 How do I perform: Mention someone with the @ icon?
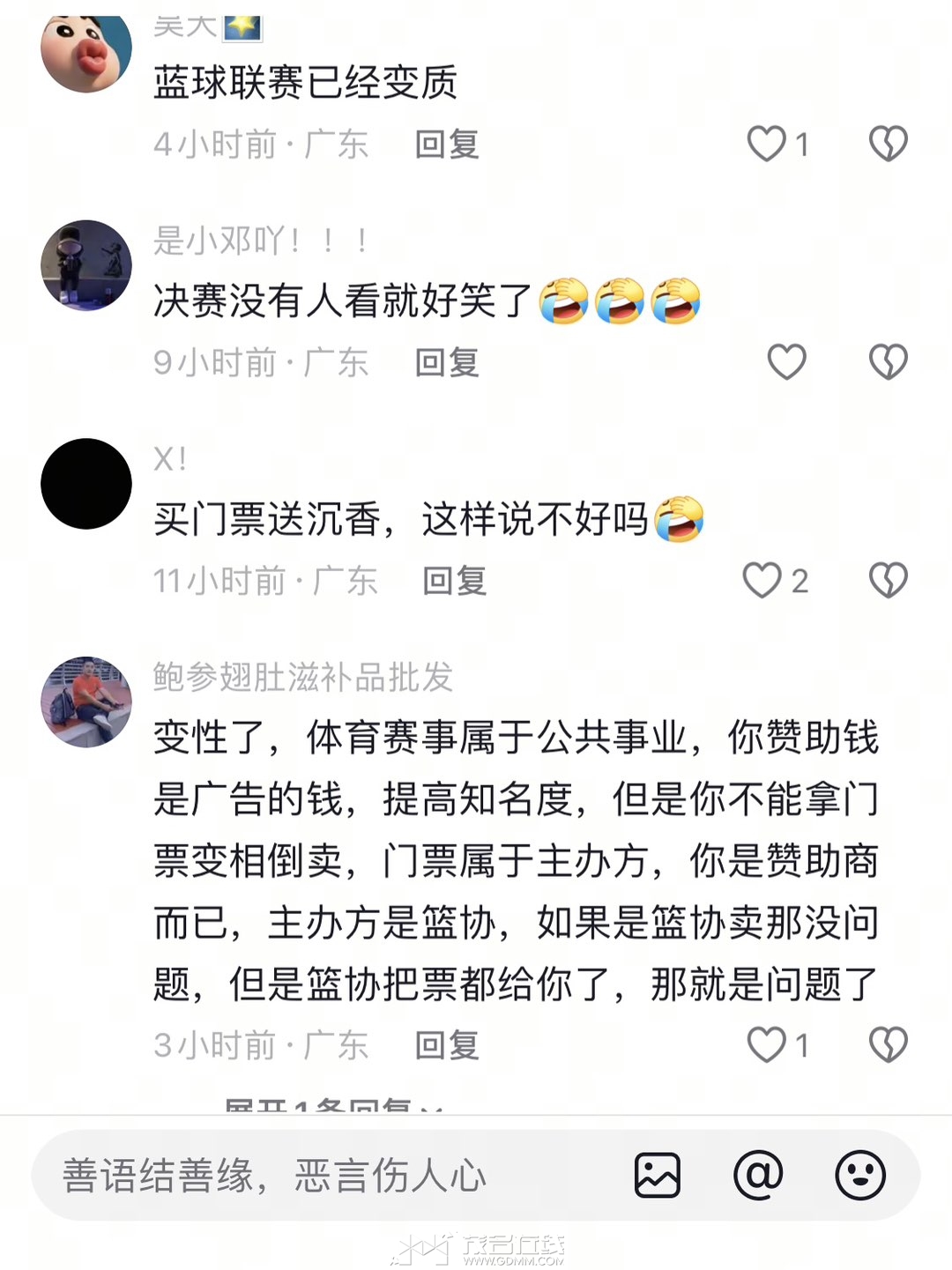758,1175
